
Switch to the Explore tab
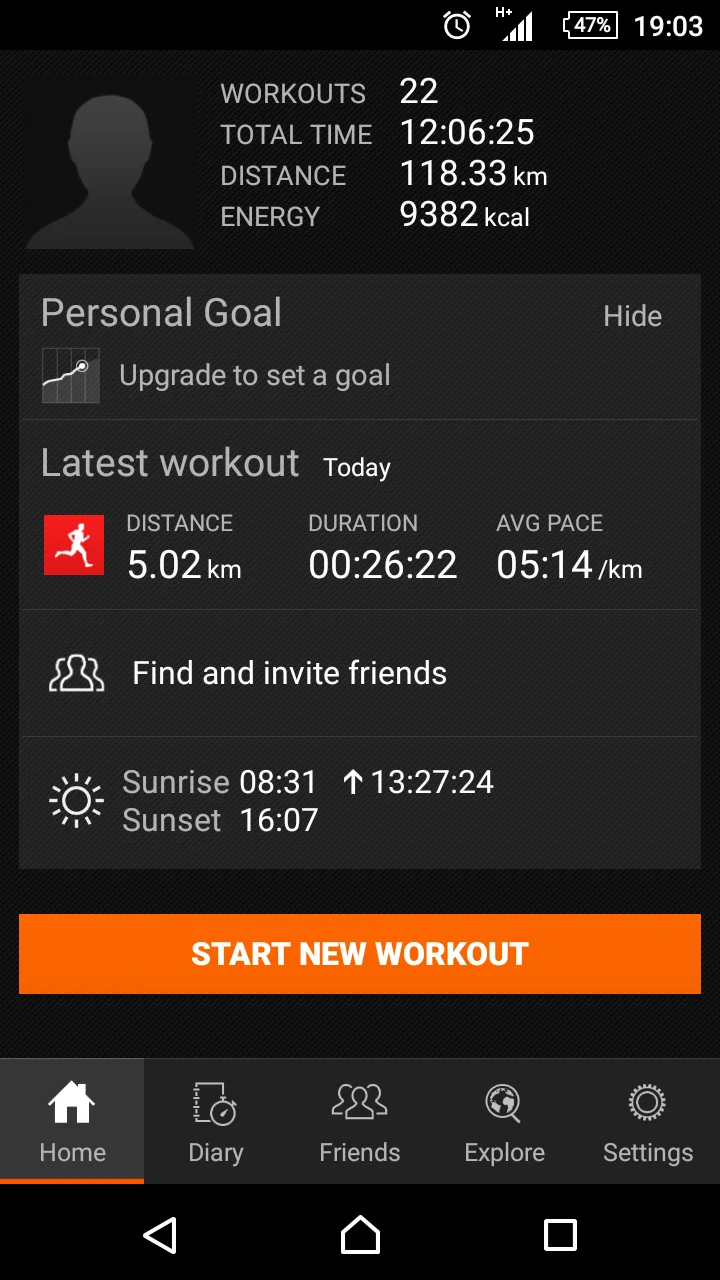pos(504,1122)
